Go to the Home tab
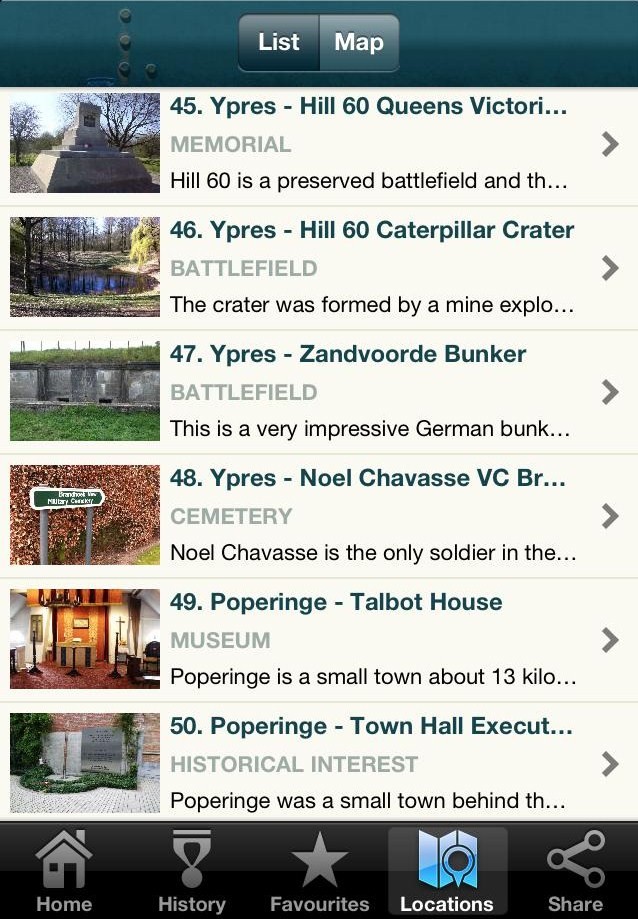 pyautogui.click(x=64, y=871)
